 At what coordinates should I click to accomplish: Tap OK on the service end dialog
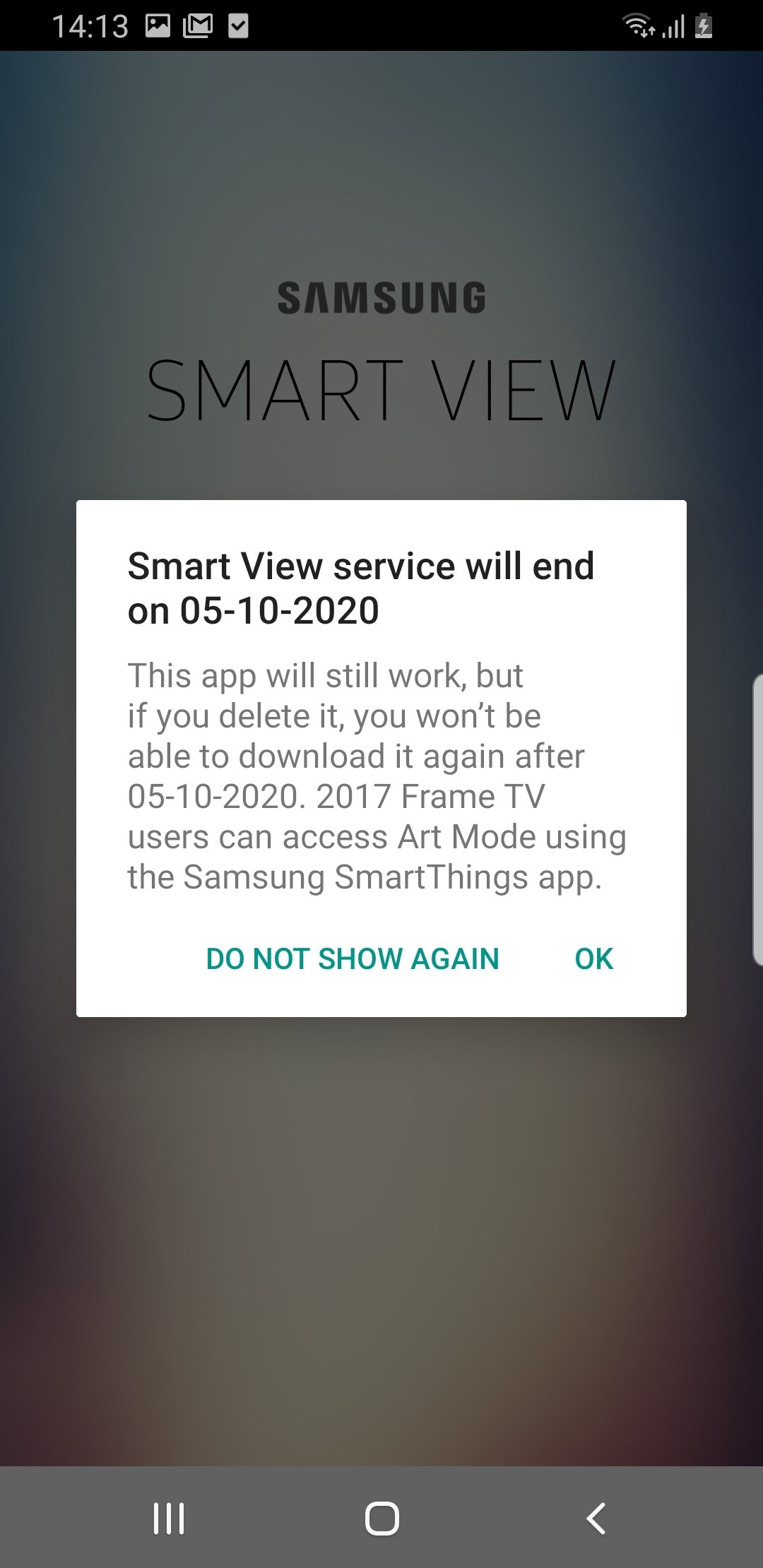pyautogui.click(x=593, y=959)
